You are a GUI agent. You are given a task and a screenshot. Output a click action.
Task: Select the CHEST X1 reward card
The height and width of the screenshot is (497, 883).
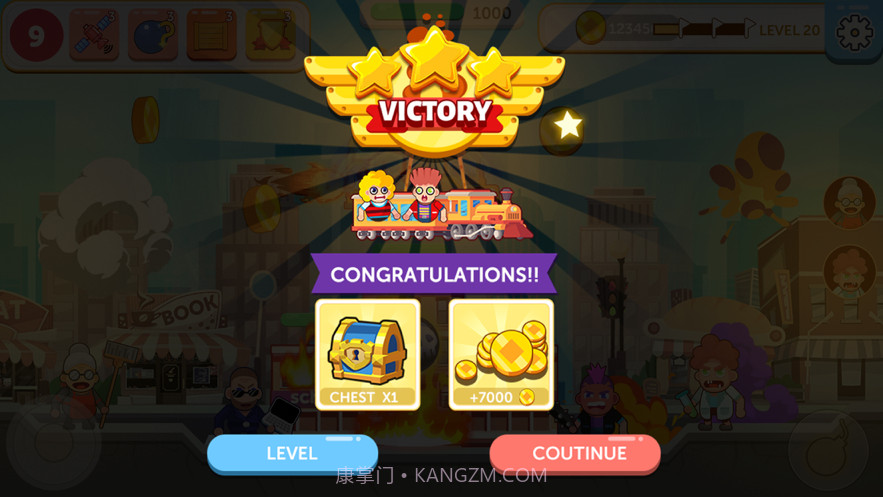click(x=367, y=354)
